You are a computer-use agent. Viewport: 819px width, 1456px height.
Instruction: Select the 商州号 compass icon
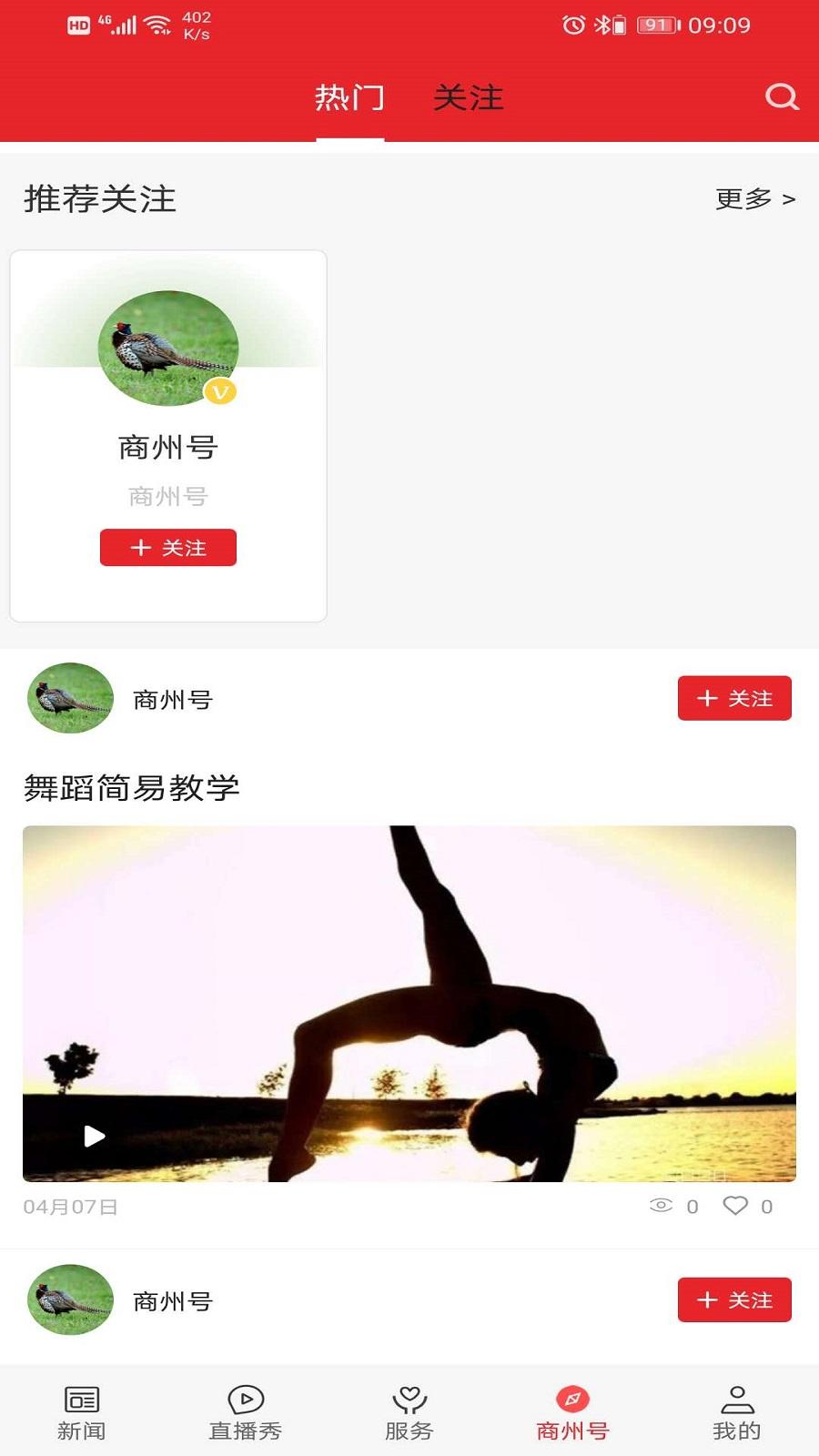[x=572, y=1392]
